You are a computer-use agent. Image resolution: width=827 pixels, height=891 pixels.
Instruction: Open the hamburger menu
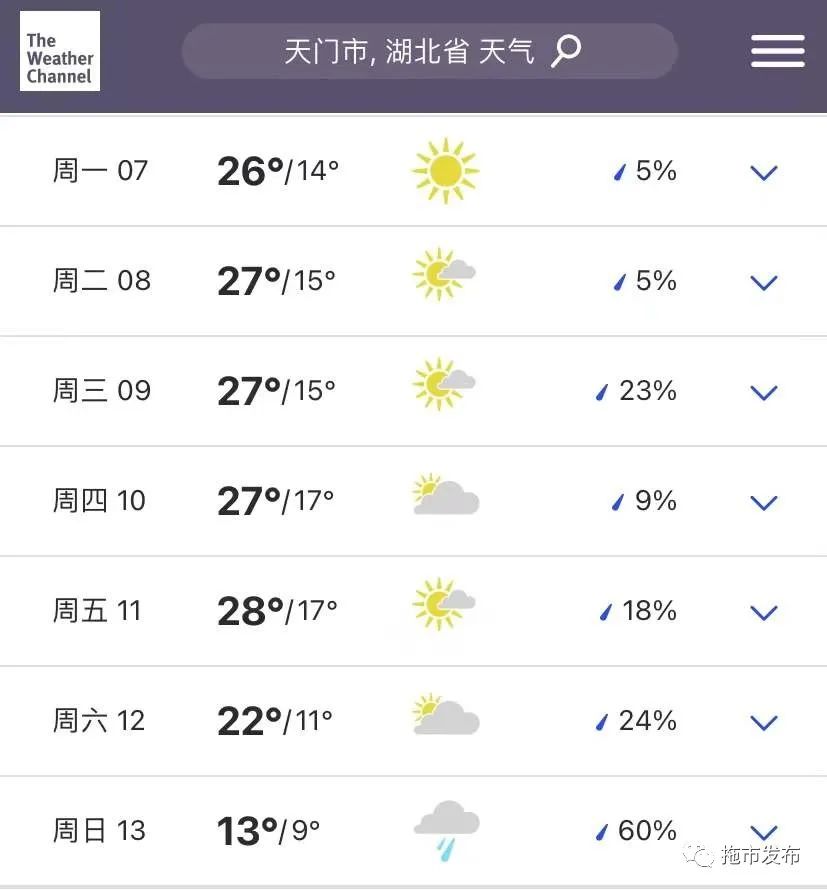[x=777, y=51]
